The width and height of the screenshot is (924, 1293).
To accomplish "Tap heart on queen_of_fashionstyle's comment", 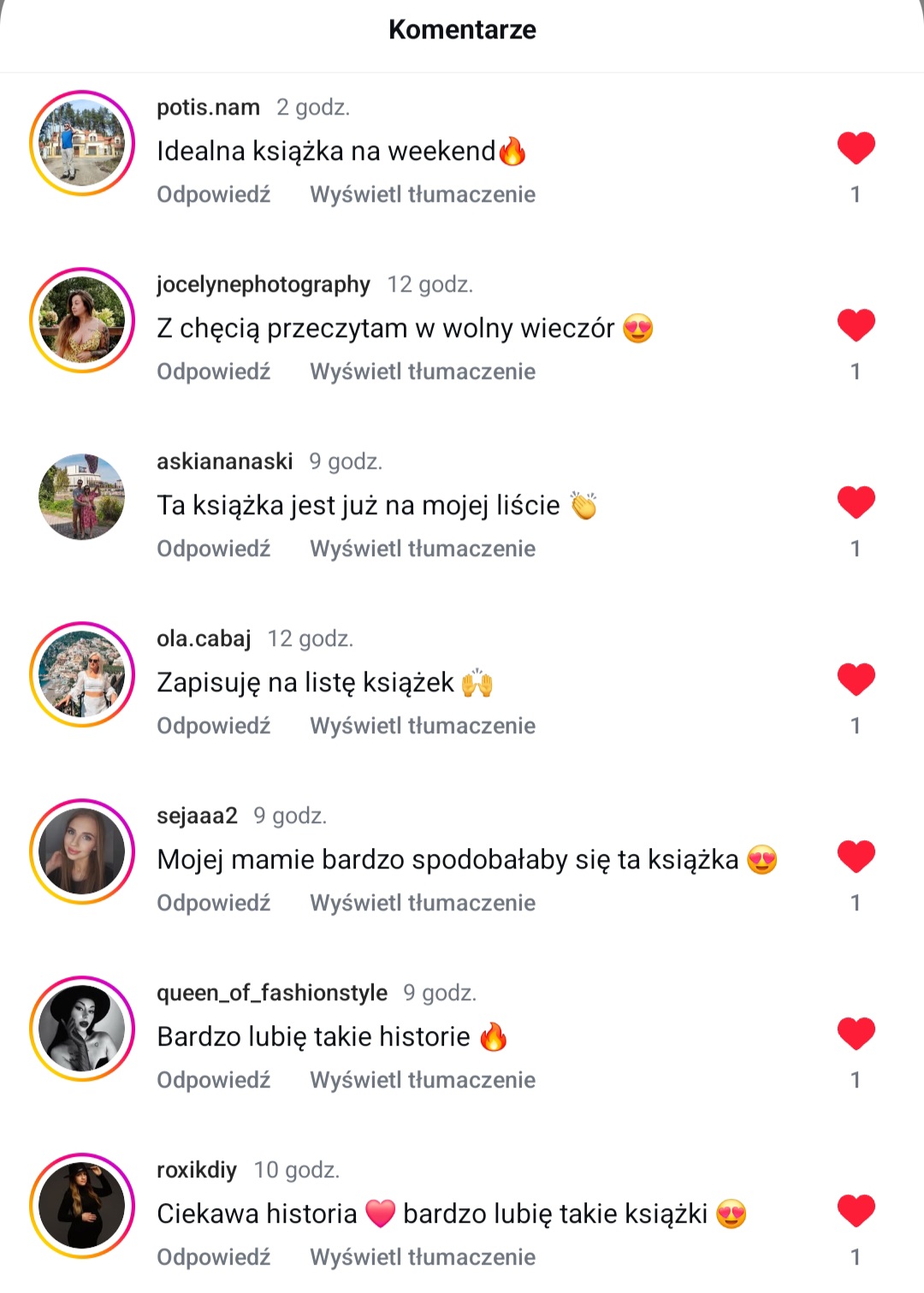I will (x=856, y=1034).
